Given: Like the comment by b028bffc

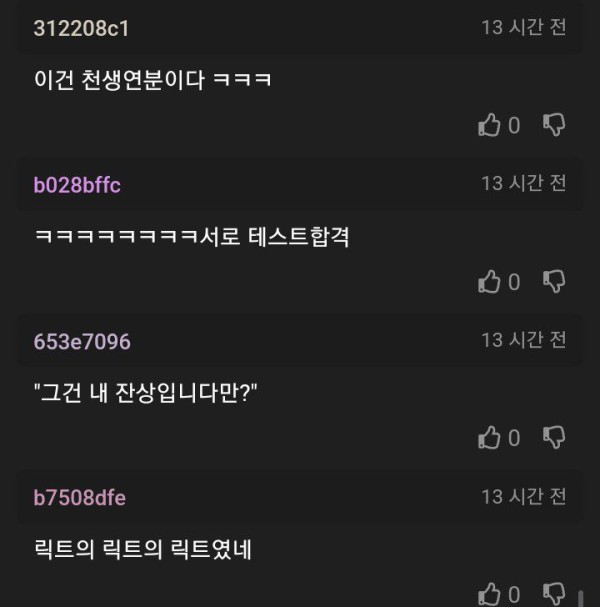Looking at the screenshot, I should 489,282.
